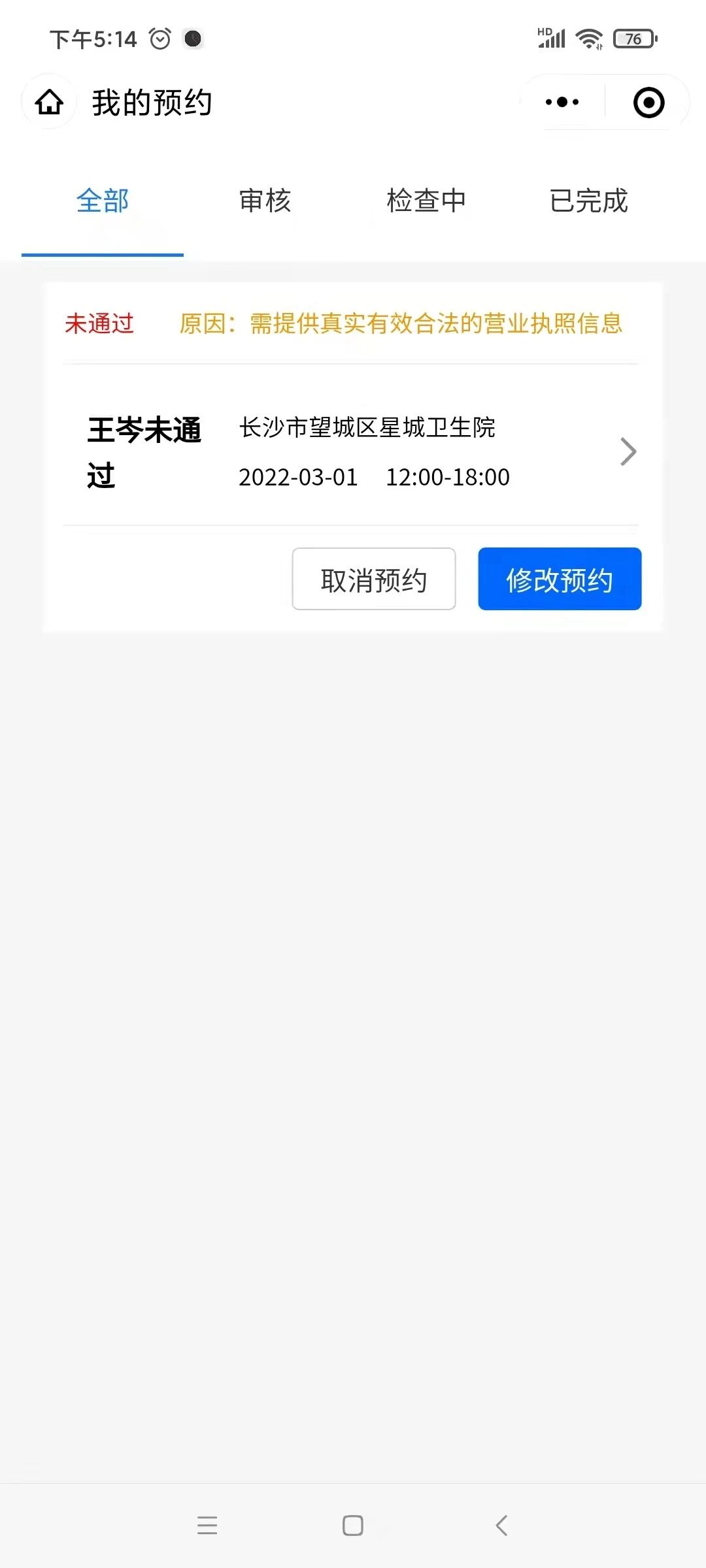Image resolution: width=706 pixels, height=1568 pixels.
Task: Tap the home icon in the header
Action: pyautogui.click(x=49, y=102)
